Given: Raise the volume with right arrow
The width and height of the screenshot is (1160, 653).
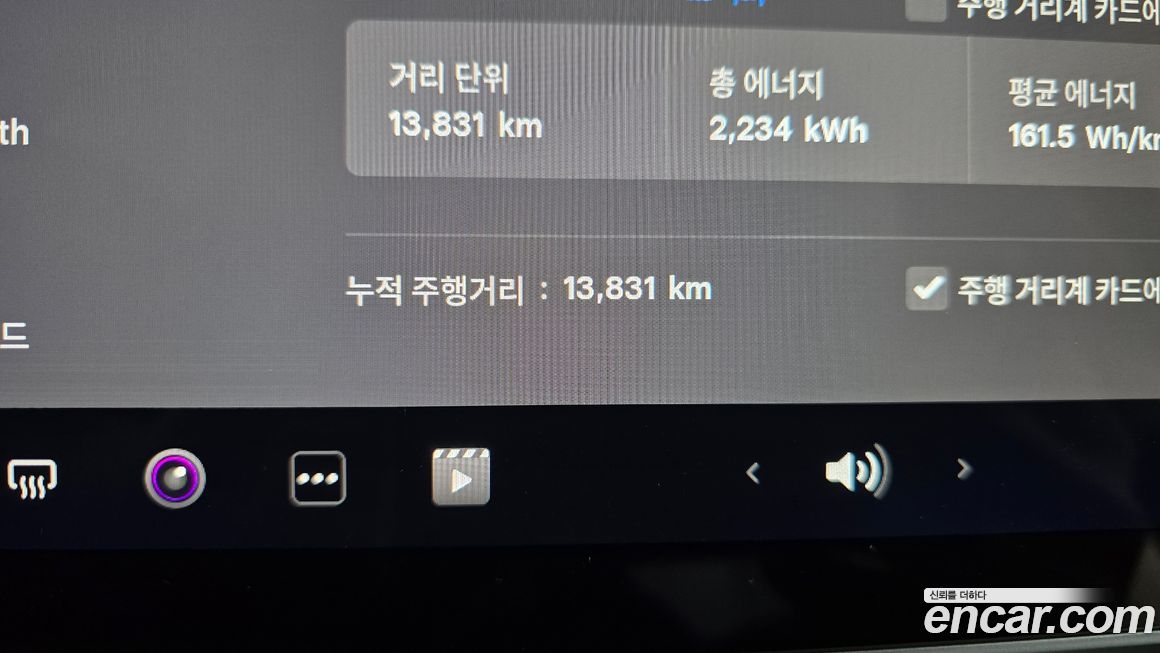Looking at the screenshot, I should (964, 469).
